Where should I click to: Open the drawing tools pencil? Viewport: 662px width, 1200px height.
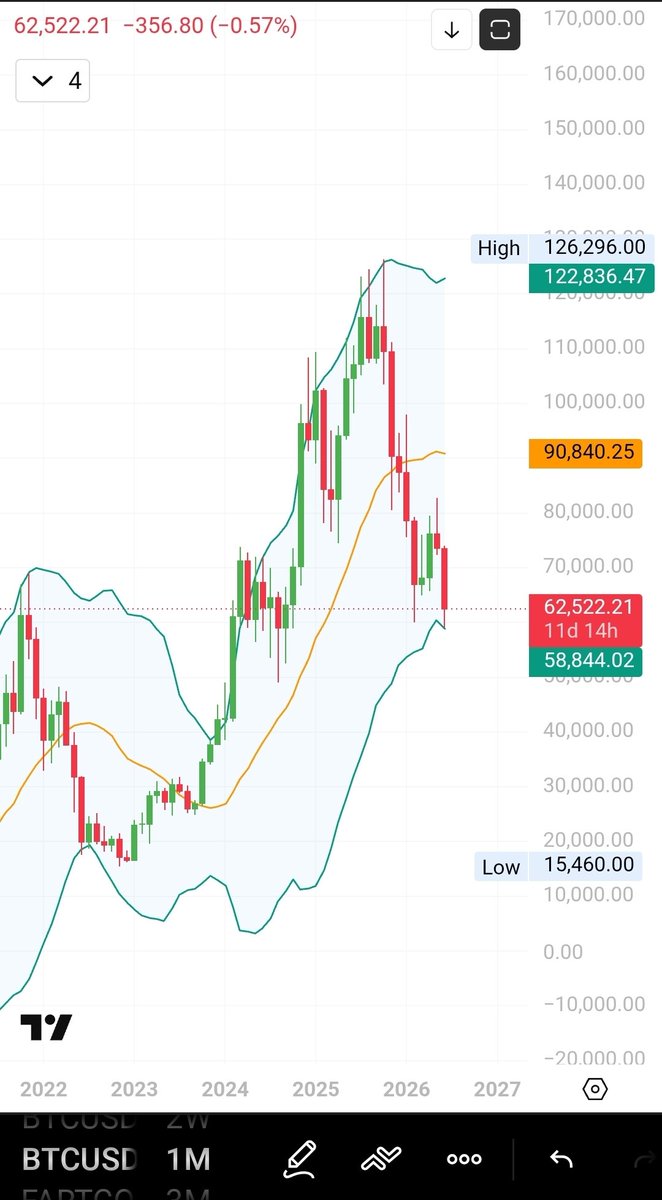tap(300, 1159)
